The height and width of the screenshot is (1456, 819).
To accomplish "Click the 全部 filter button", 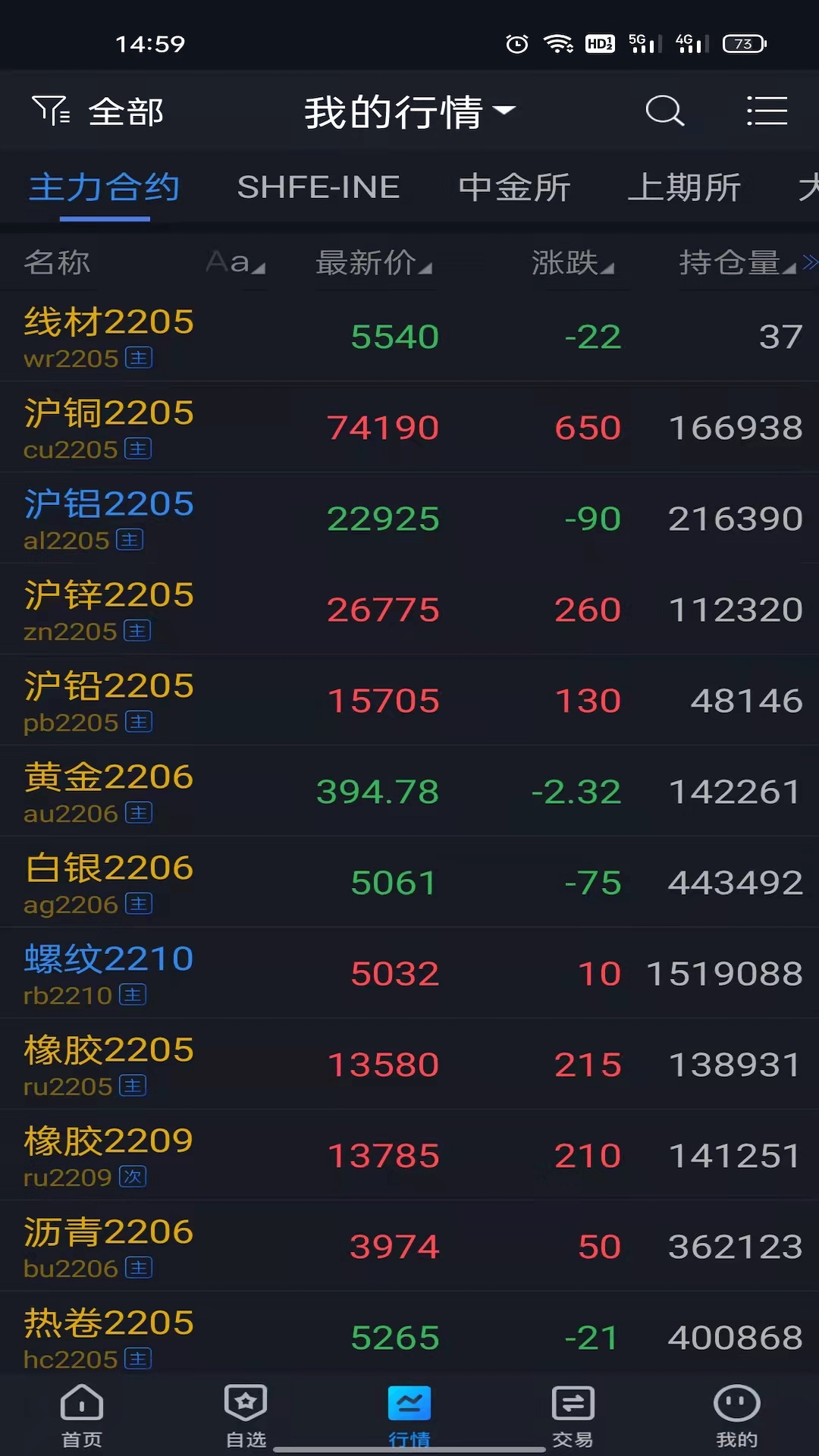I will pos(125,111).
